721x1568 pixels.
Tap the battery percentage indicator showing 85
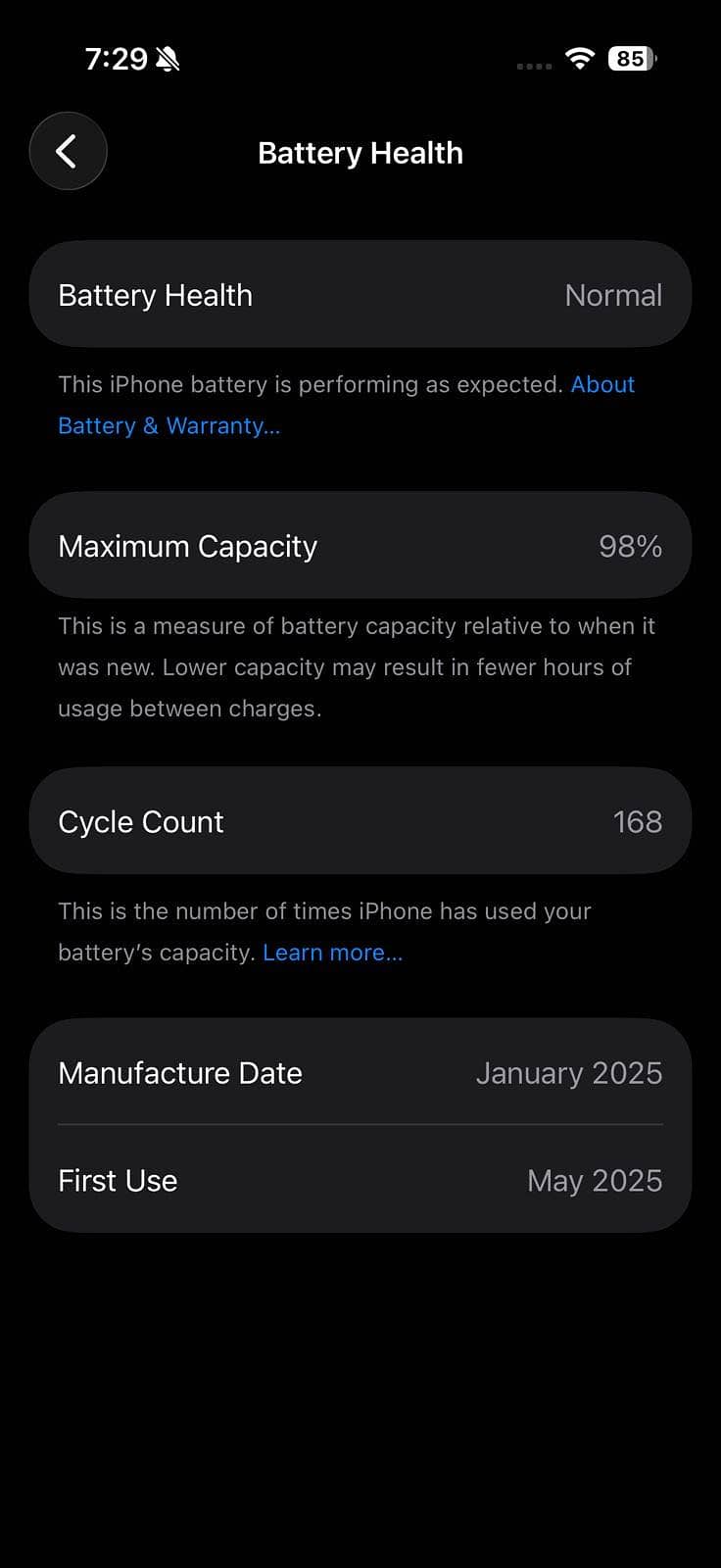(x=631, y=59)
